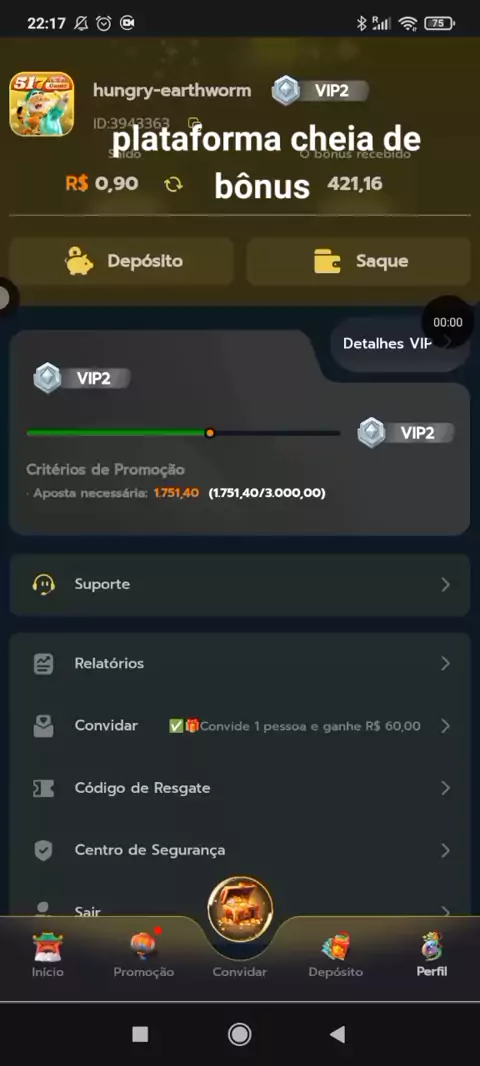This screenshot has width=480, height=1066.
Task: Switch to the Início tab
Action: (48, 955)
